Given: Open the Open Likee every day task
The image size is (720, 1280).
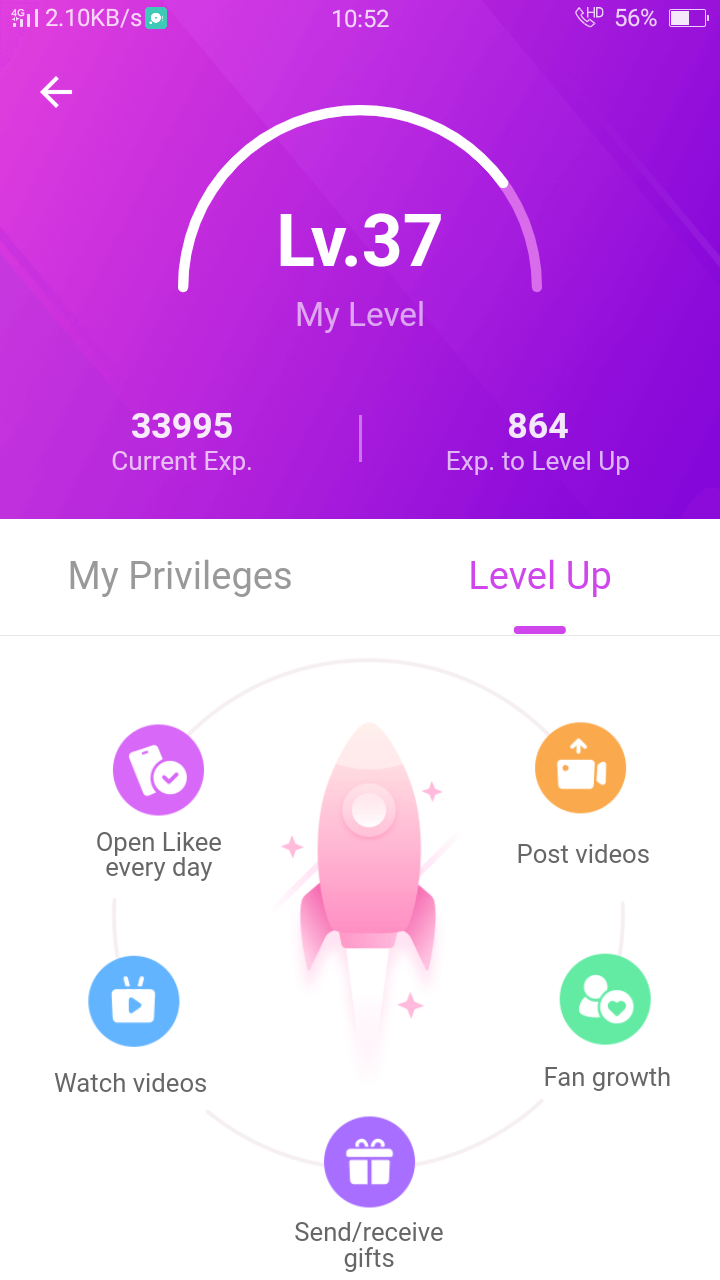Looking at the screenshot, I should tap(158, 771).
